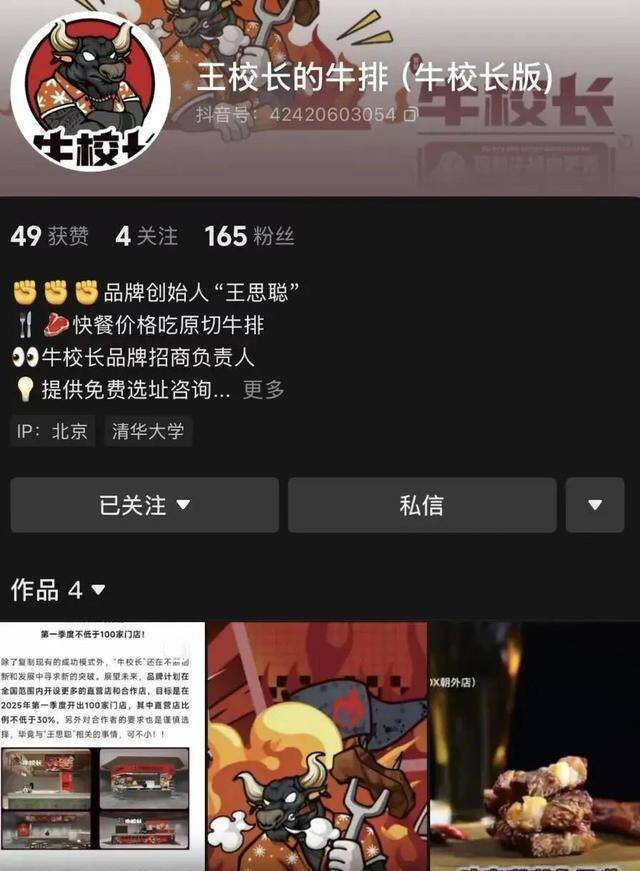The image size is (640, 871).
Task: Open the 作品 4 sort dropdown
Action: coord(58,589)
